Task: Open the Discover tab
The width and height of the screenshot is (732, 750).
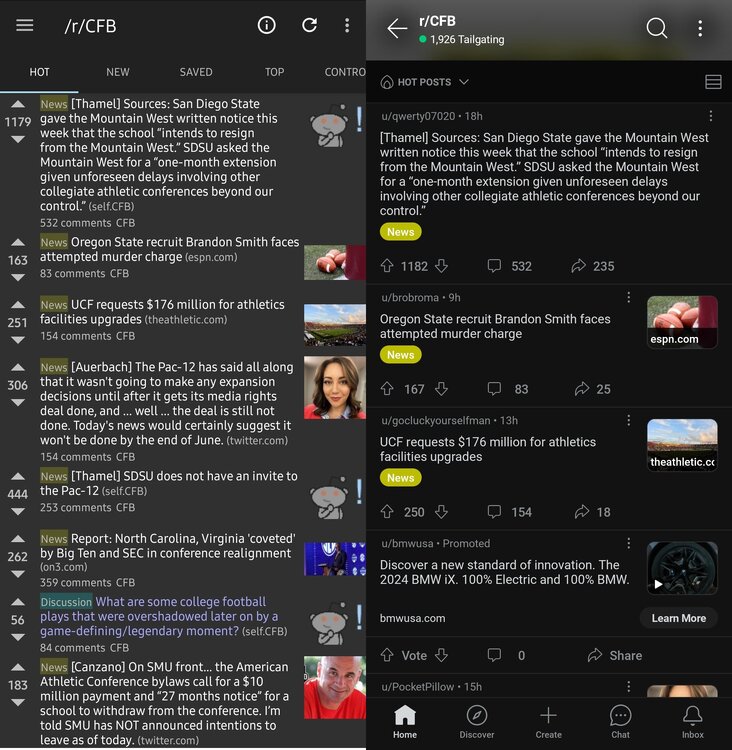Action: (476, 721)
